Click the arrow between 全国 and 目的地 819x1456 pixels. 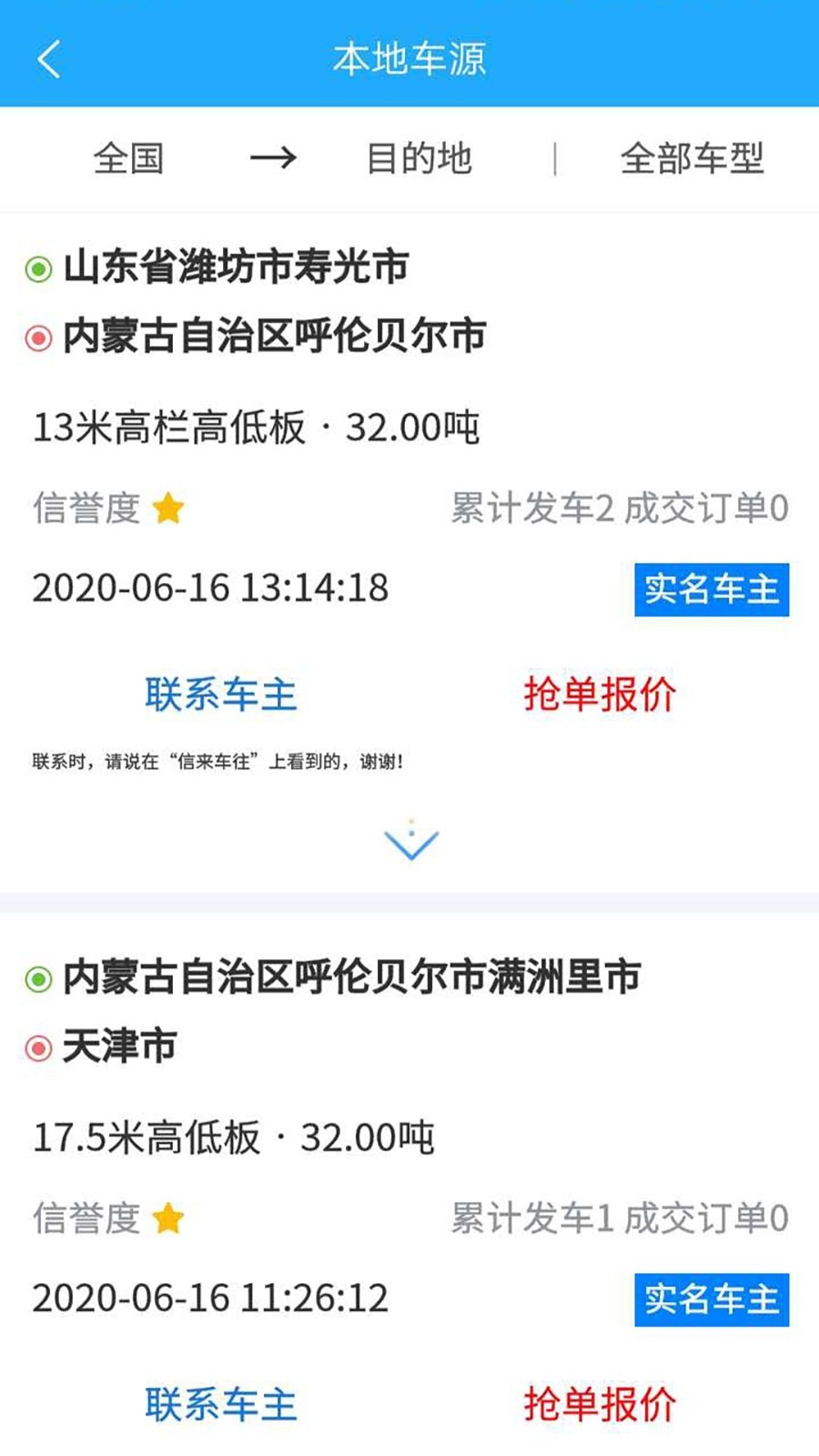point(275,158)
